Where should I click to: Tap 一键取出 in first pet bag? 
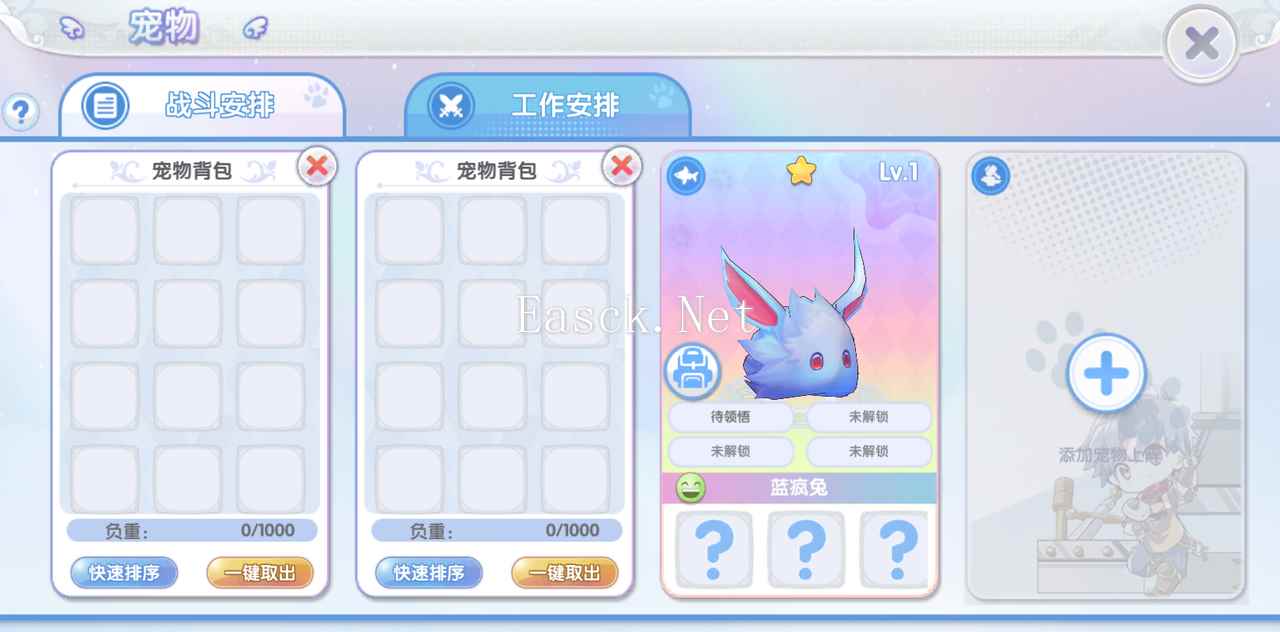click(x=260, y=573)
